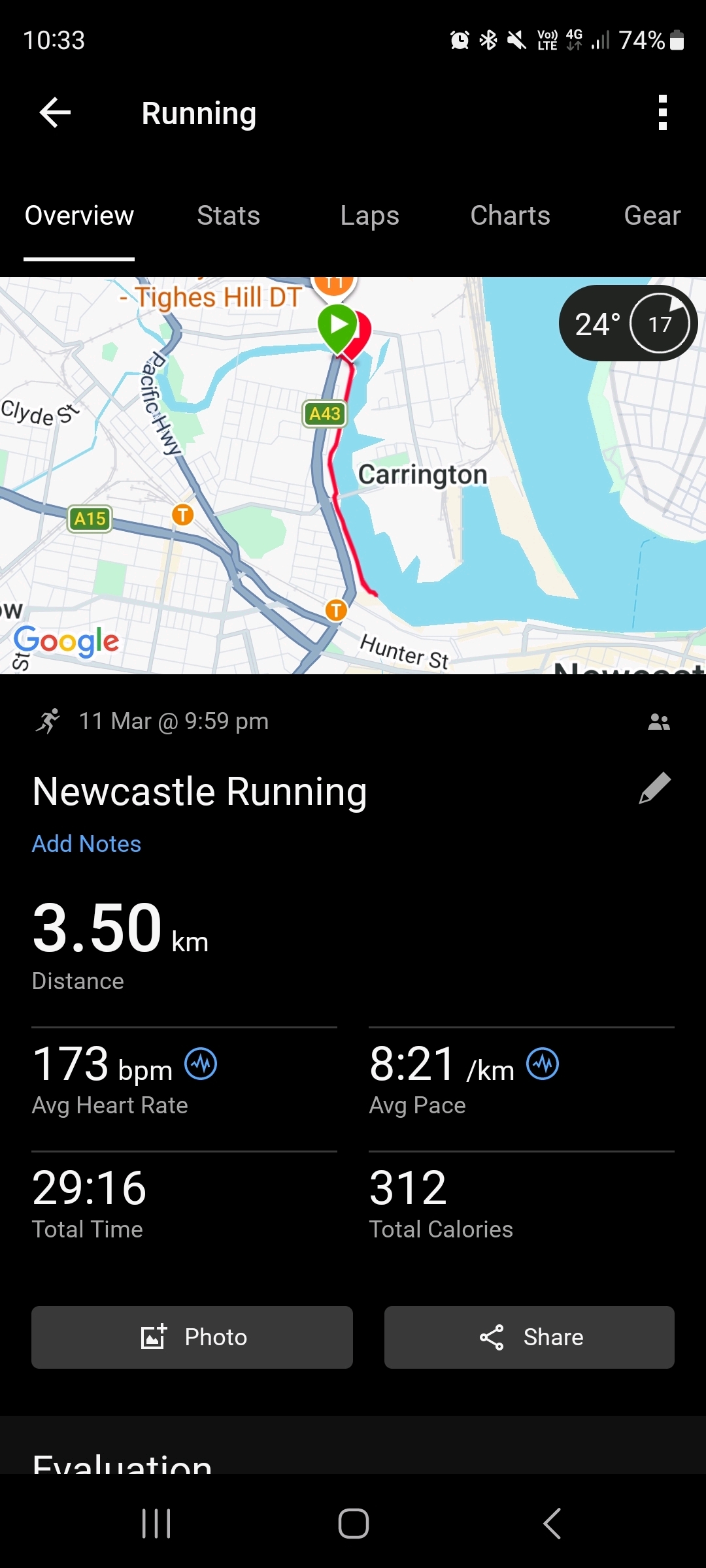View weather details showing 24°
706x1568 pixels.
coord(628,323)
